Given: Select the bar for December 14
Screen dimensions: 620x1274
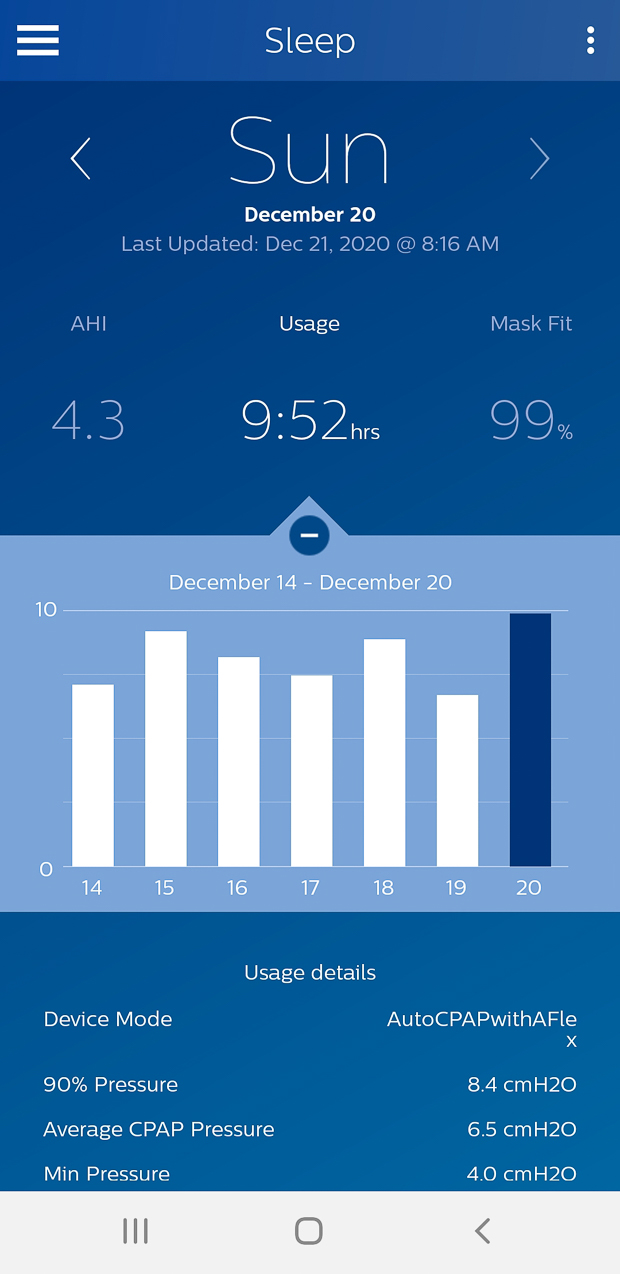Looking at the screenshot, I should pyautogui.click(x=92, y=775).
